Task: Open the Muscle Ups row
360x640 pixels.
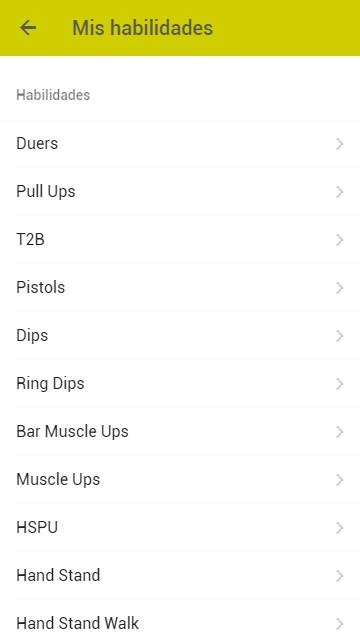Action: 180,480
